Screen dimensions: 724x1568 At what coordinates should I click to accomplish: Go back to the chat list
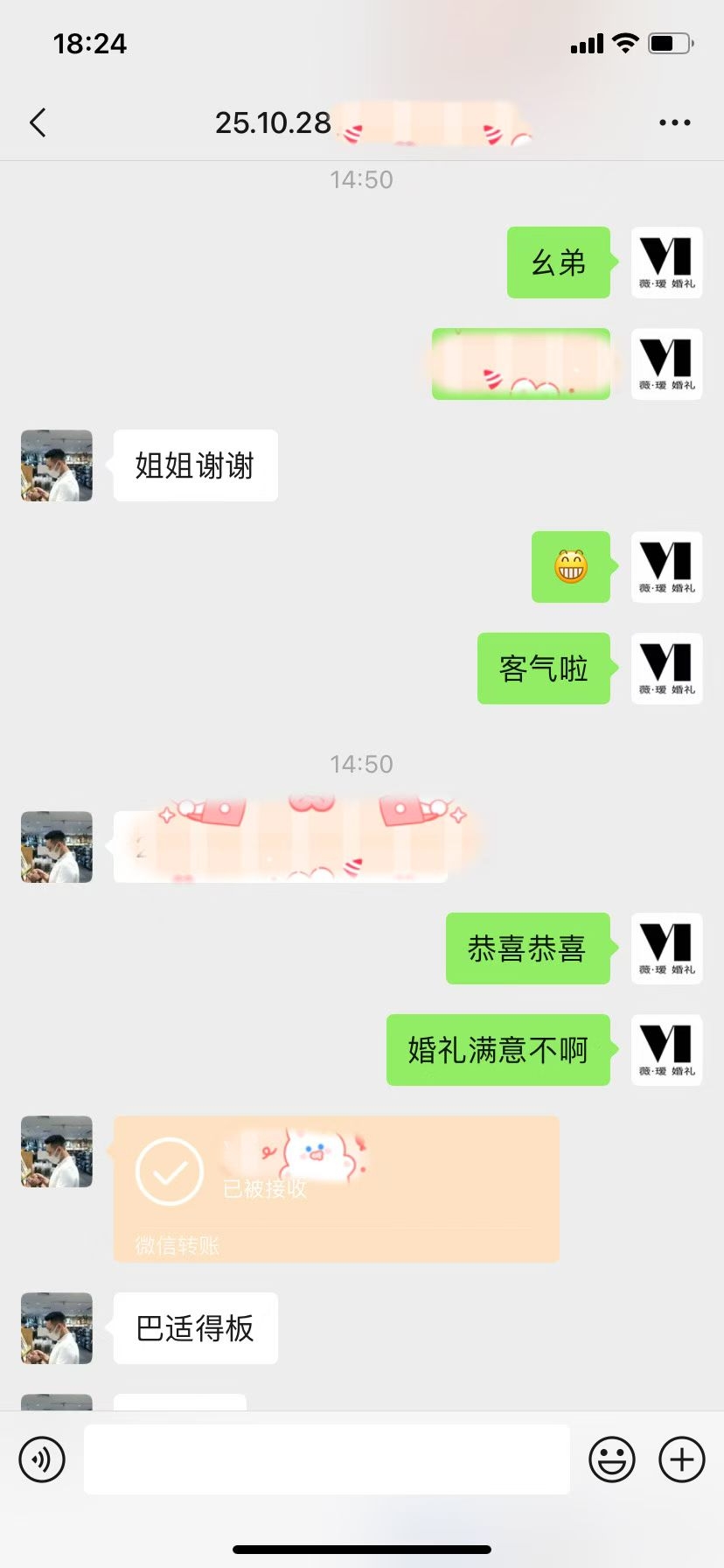pos(38,123)
